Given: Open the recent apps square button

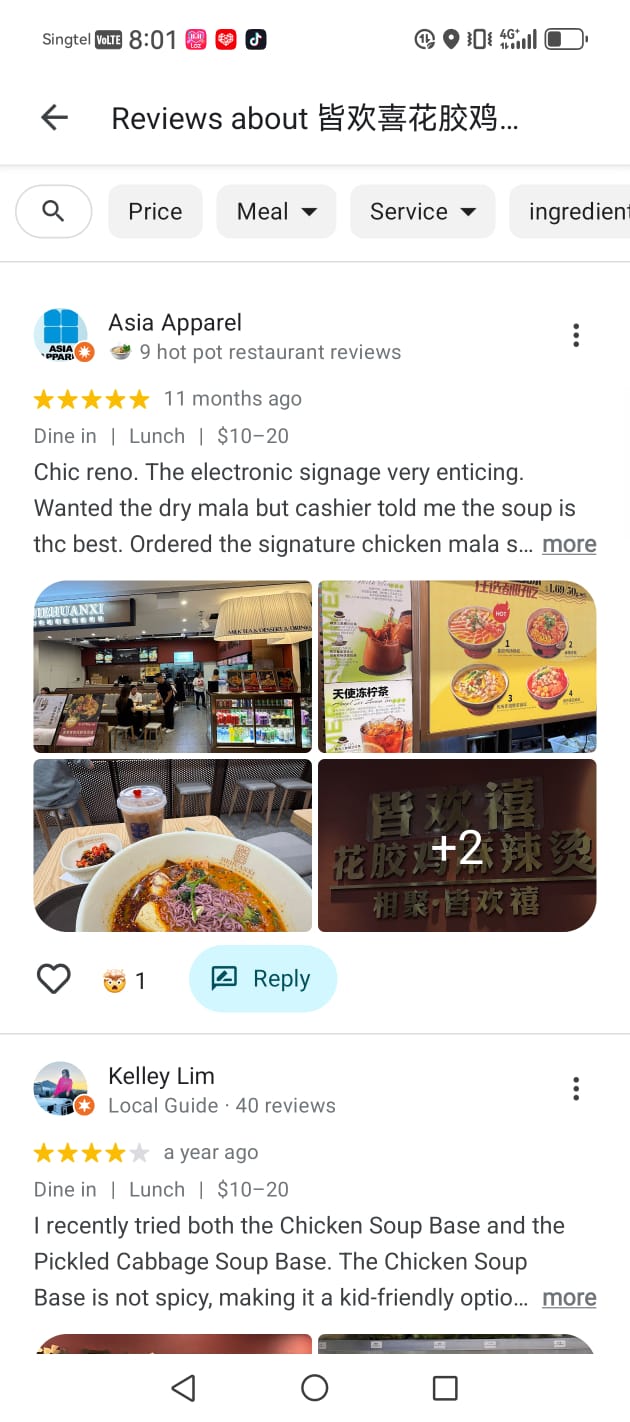Looking at the screenshot, I should coord(445,1387).
